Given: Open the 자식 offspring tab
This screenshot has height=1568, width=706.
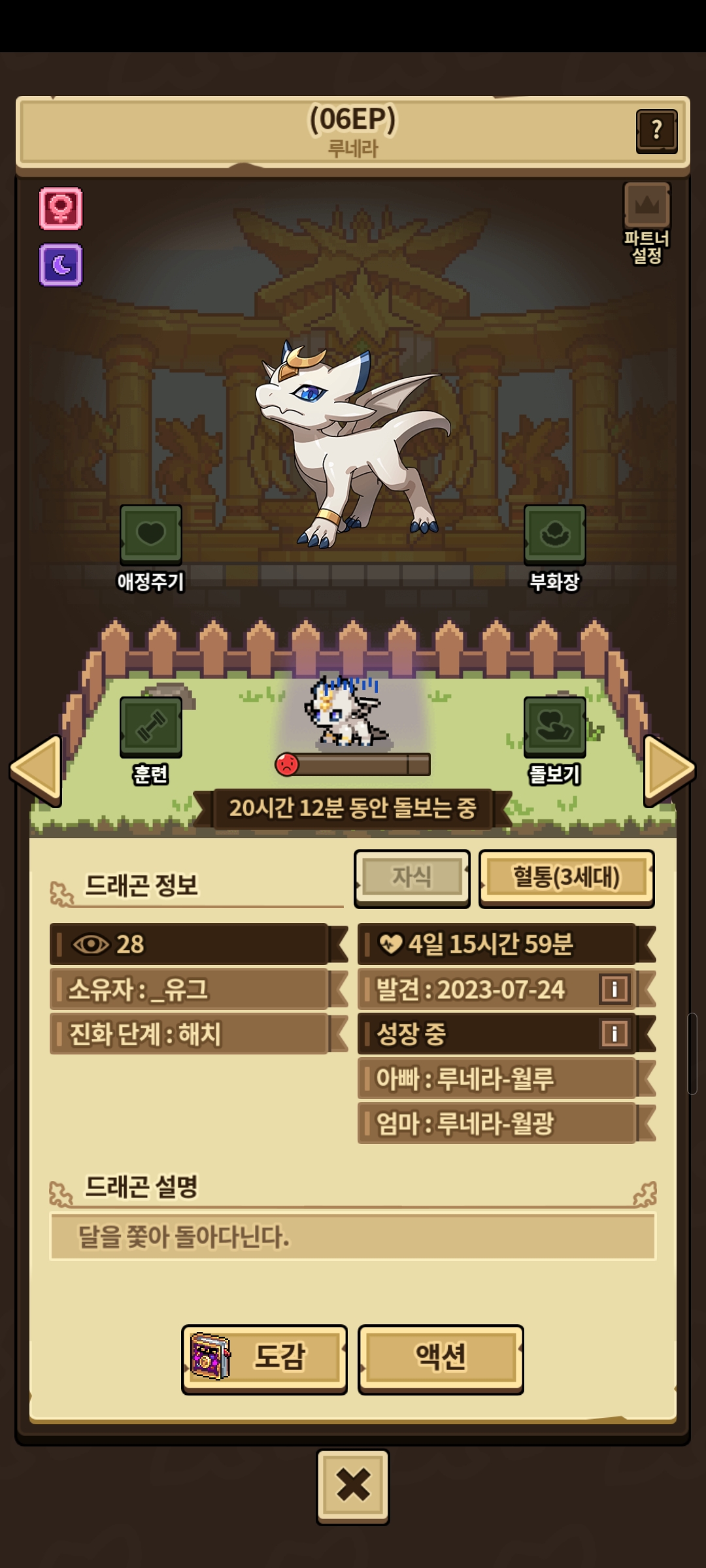Looking at the screenshot, I should 412,877.
